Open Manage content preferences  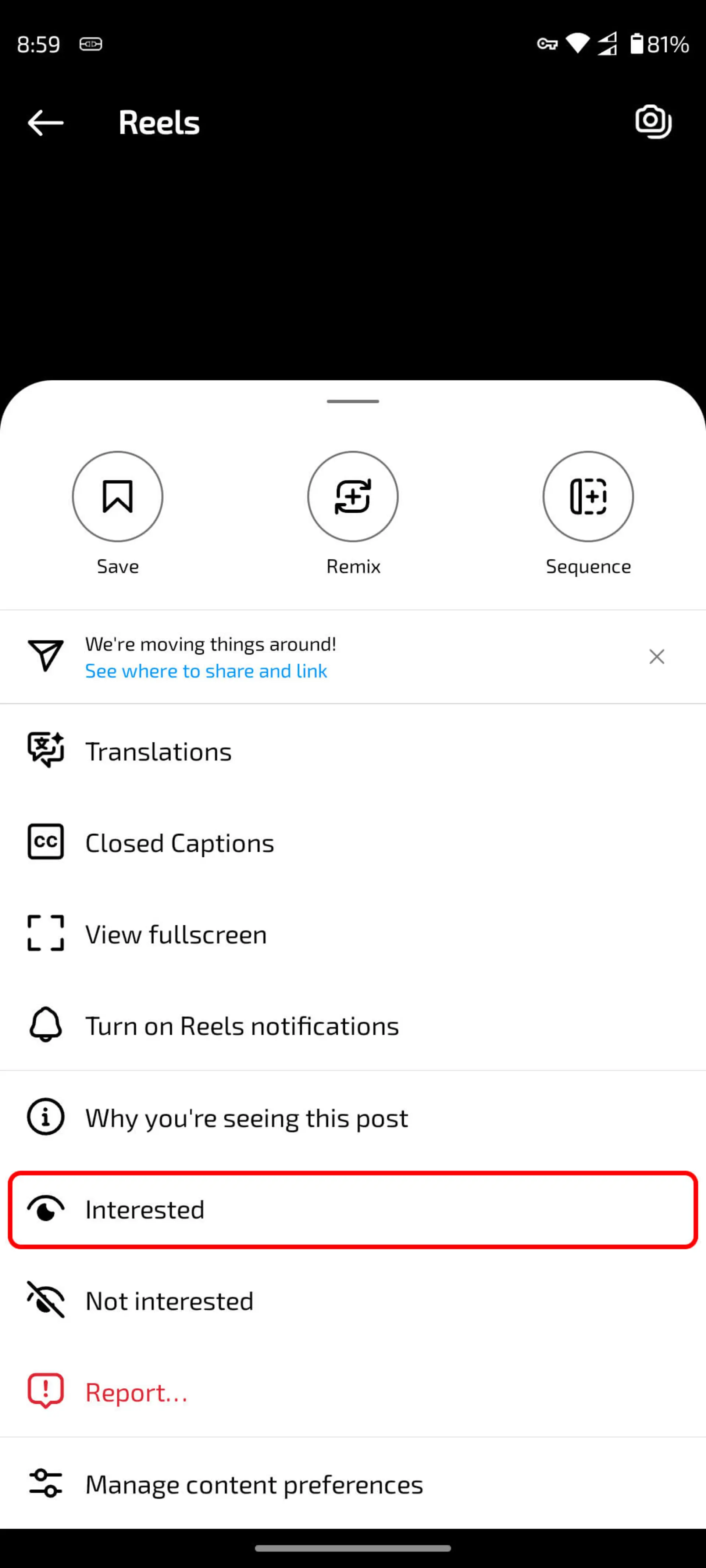(x=353, y=1484)
